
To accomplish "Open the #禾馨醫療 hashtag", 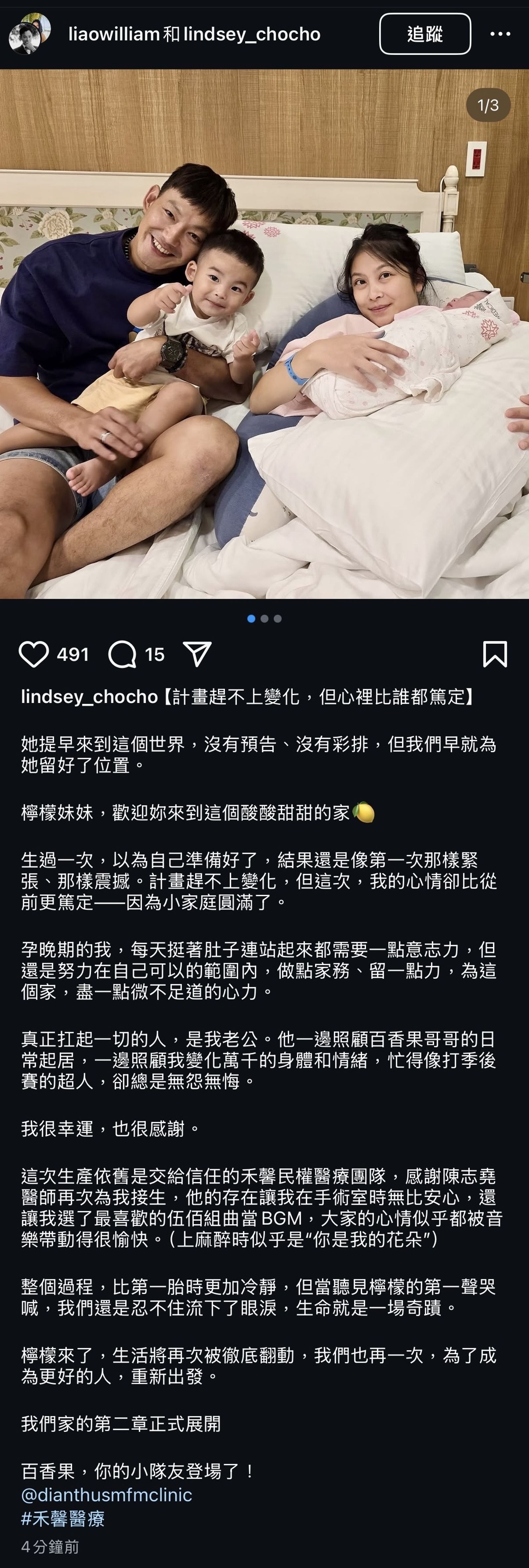I will 63,1519.
